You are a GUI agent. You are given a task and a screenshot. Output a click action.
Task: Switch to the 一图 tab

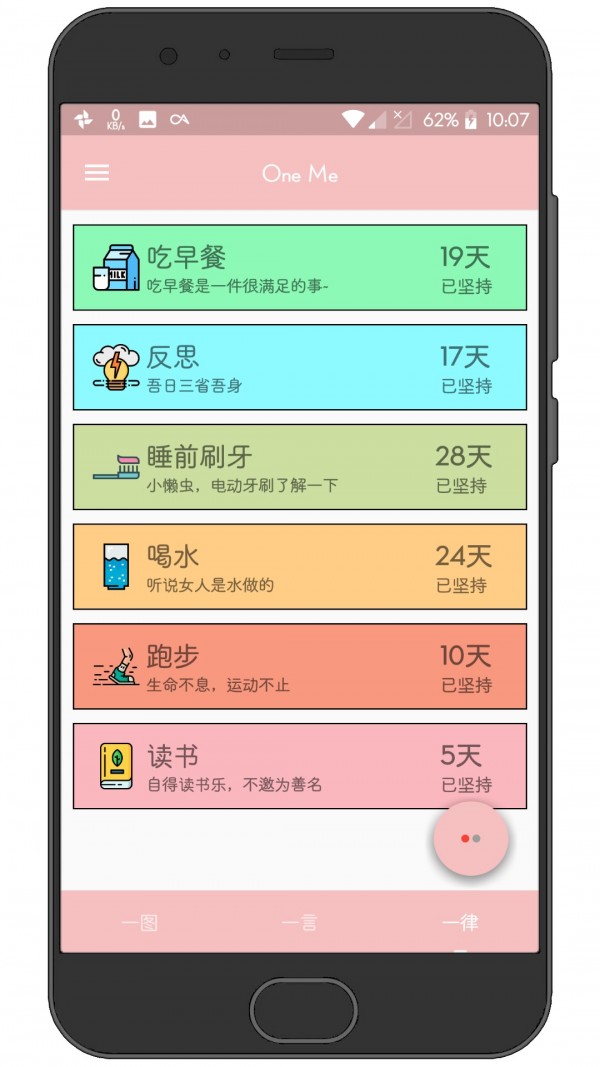[140, 922]
